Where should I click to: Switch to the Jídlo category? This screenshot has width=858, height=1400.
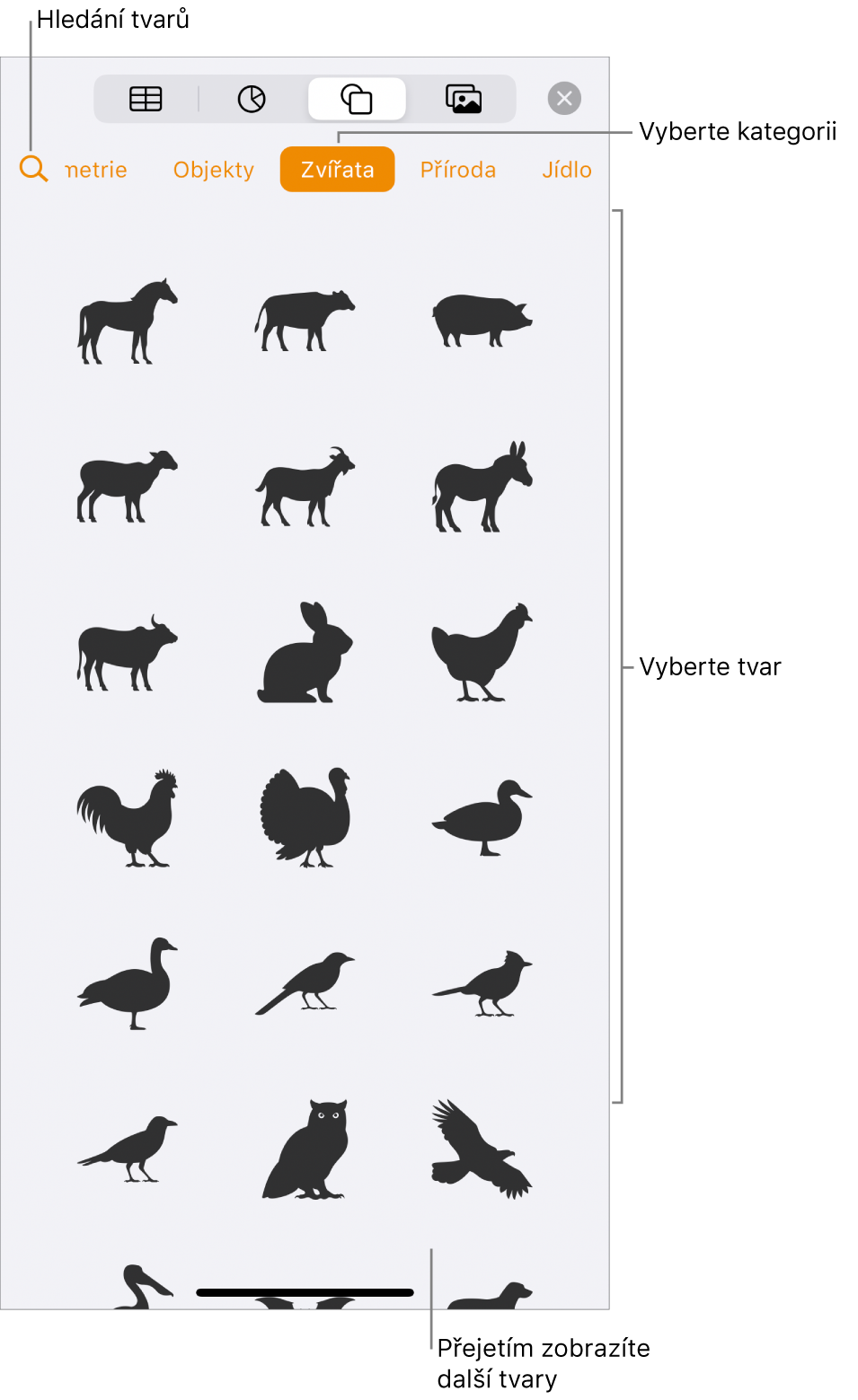point(566,170)
